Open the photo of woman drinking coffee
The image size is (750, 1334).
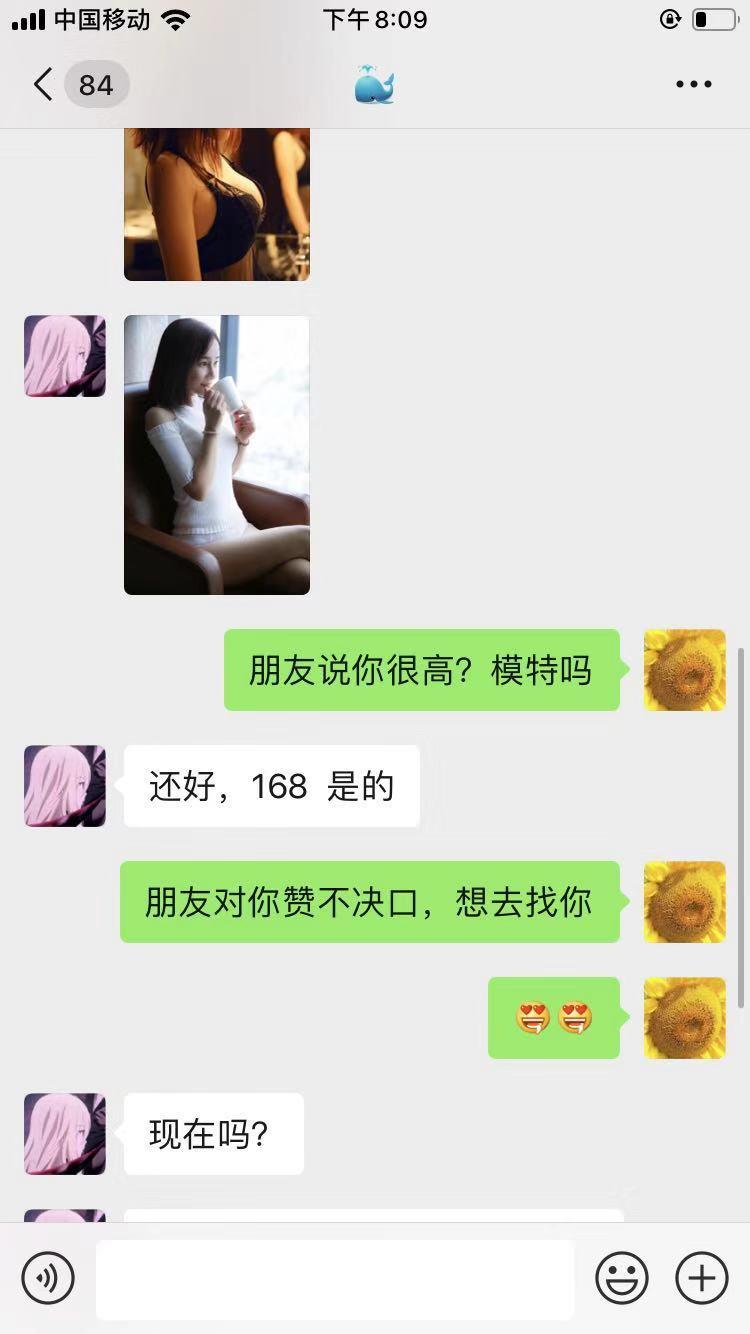pos(217,455)
